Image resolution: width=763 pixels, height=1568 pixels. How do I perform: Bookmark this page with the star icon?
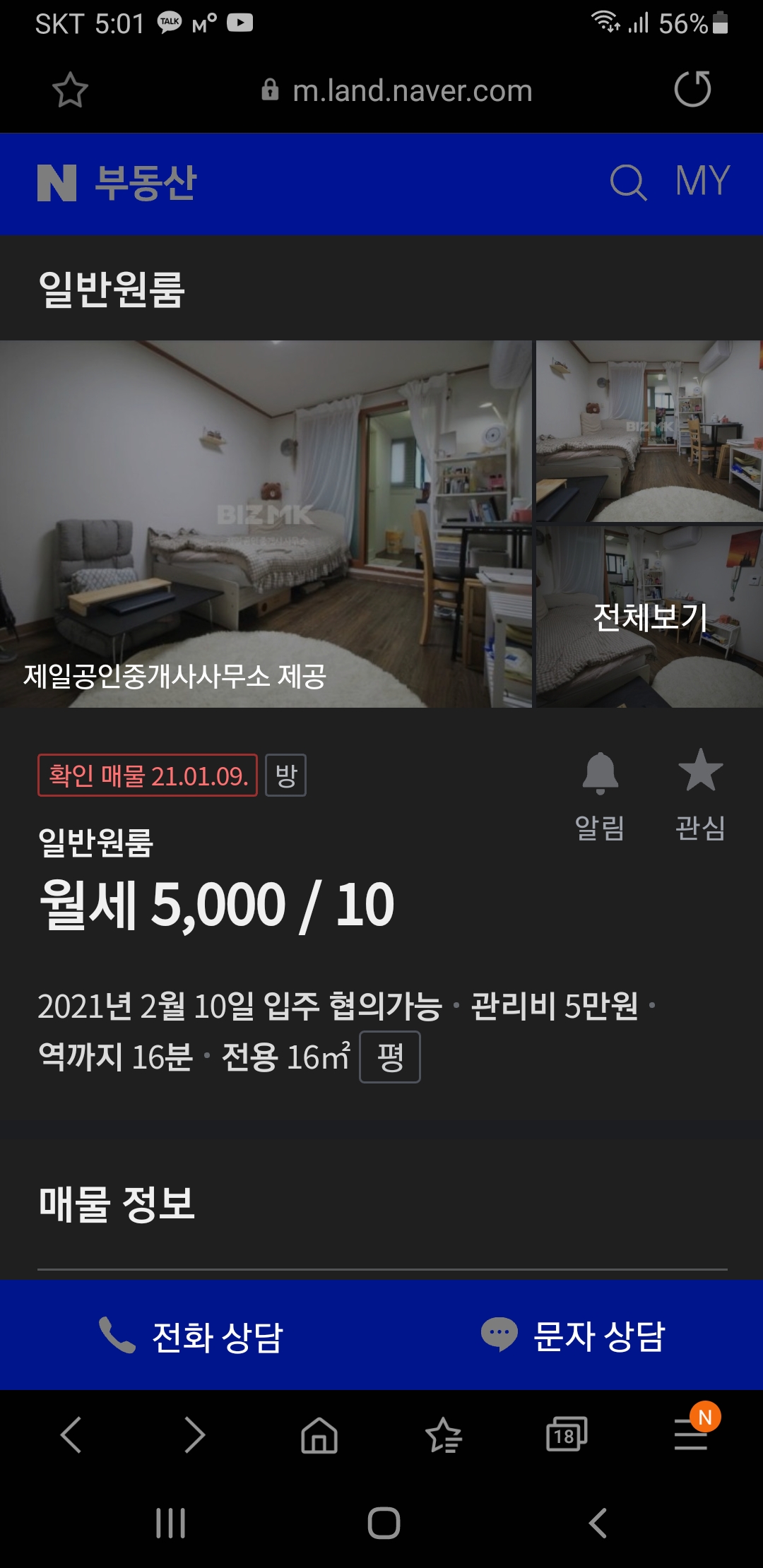pos(70,90)
